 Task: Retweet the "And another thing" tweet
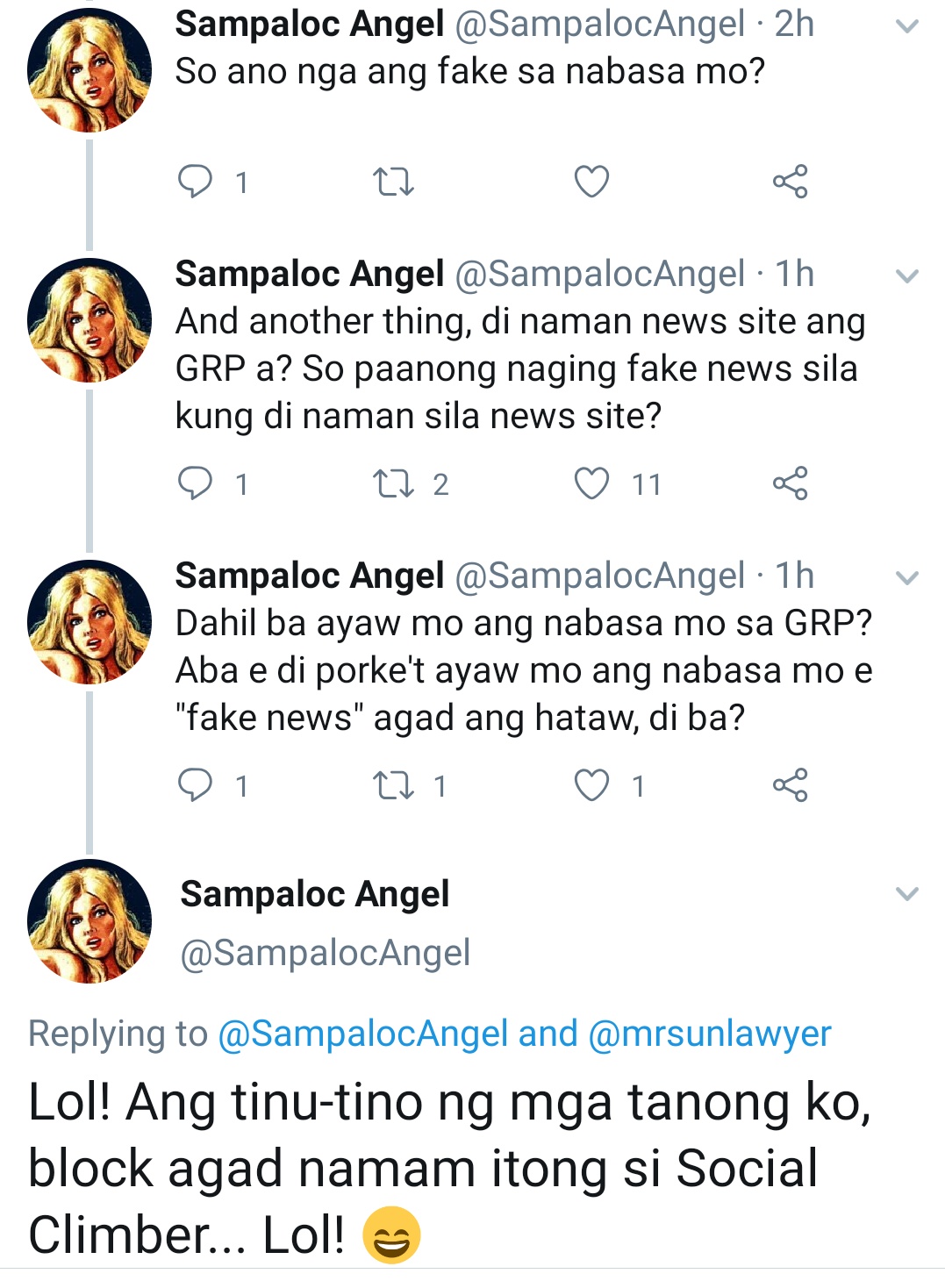tap(393, 484)
